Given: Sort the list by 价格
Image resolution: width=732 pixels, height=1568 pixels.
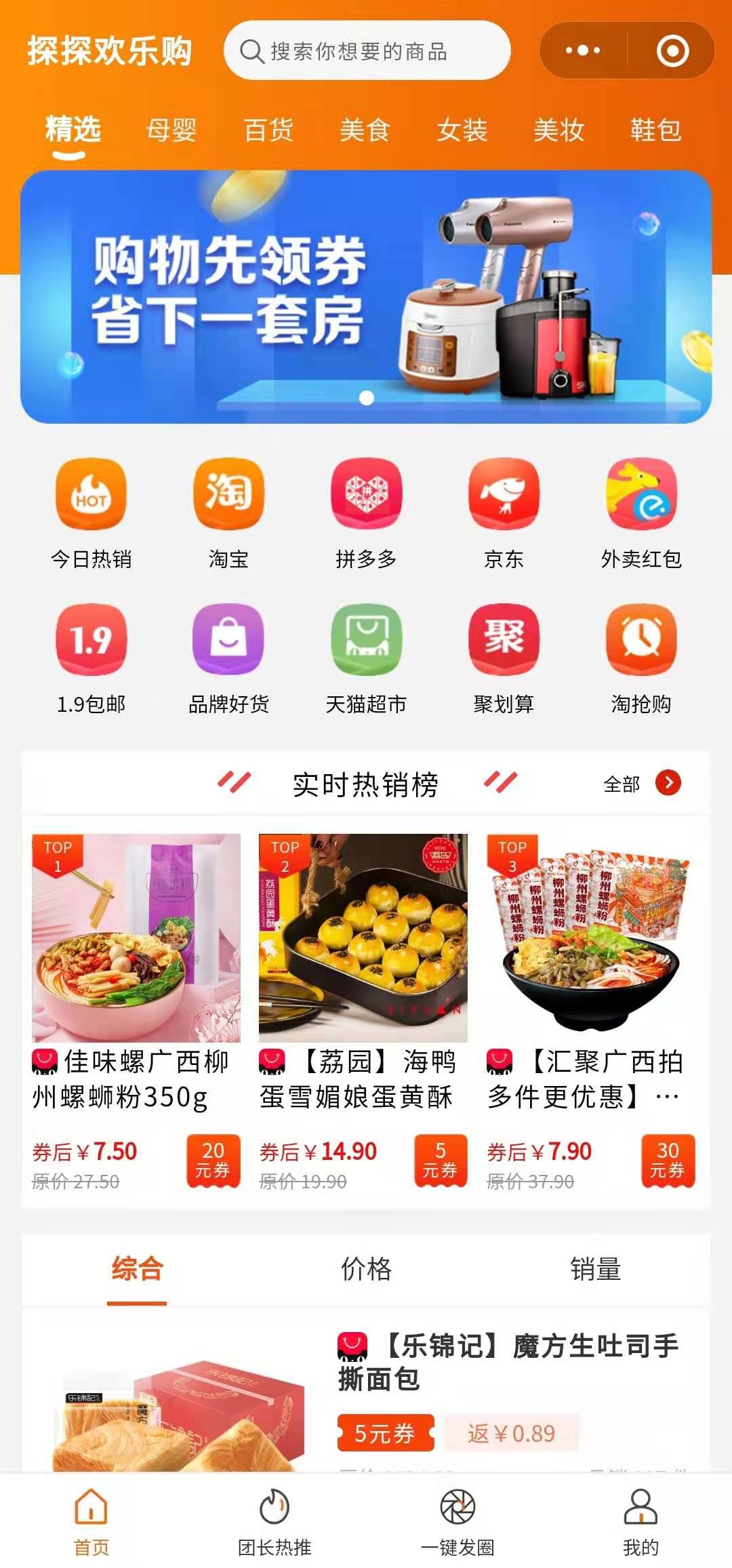Looking at the screenshot, I should point(366,1269).
